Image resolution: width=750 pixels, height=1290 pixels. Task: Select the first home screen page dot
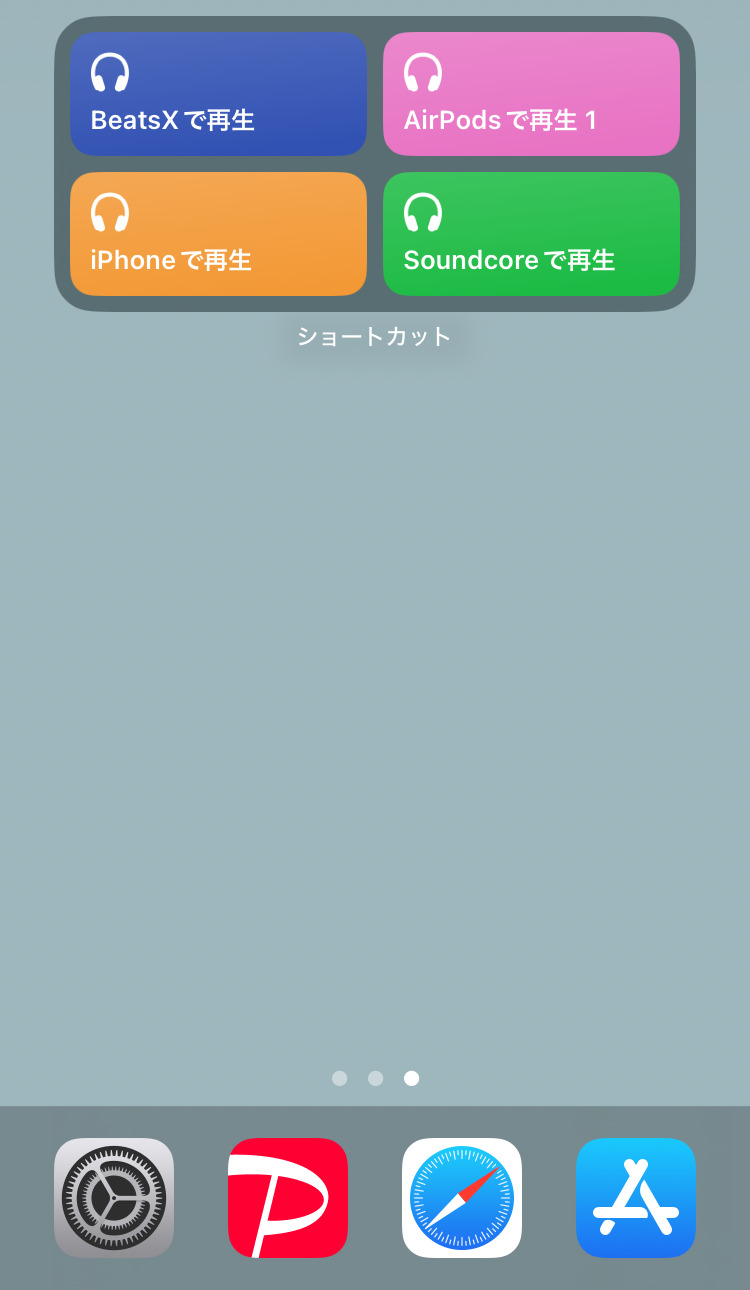click(339, 1078)
